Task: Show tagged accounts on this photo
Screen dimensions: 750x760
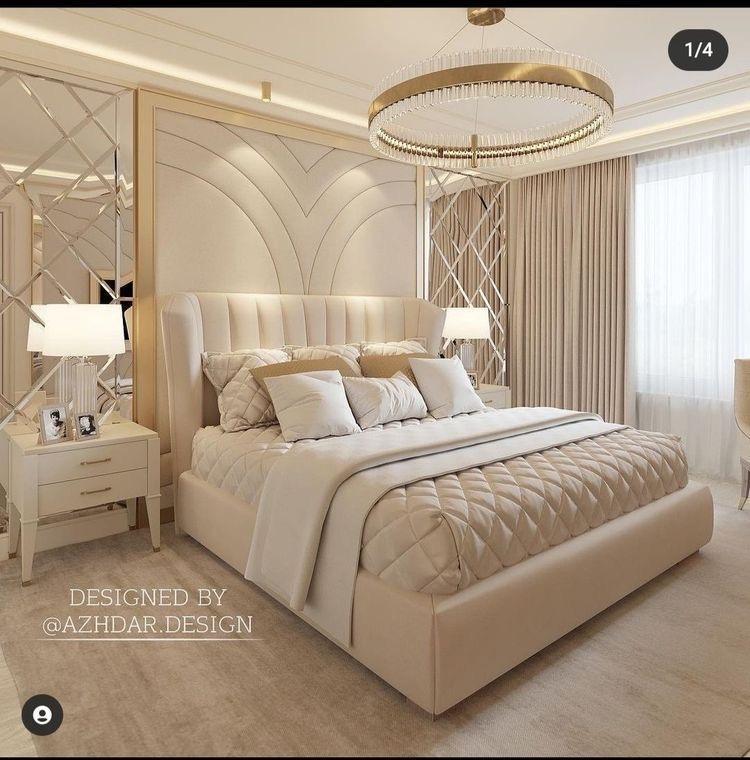Action: [x=42, y=715]
